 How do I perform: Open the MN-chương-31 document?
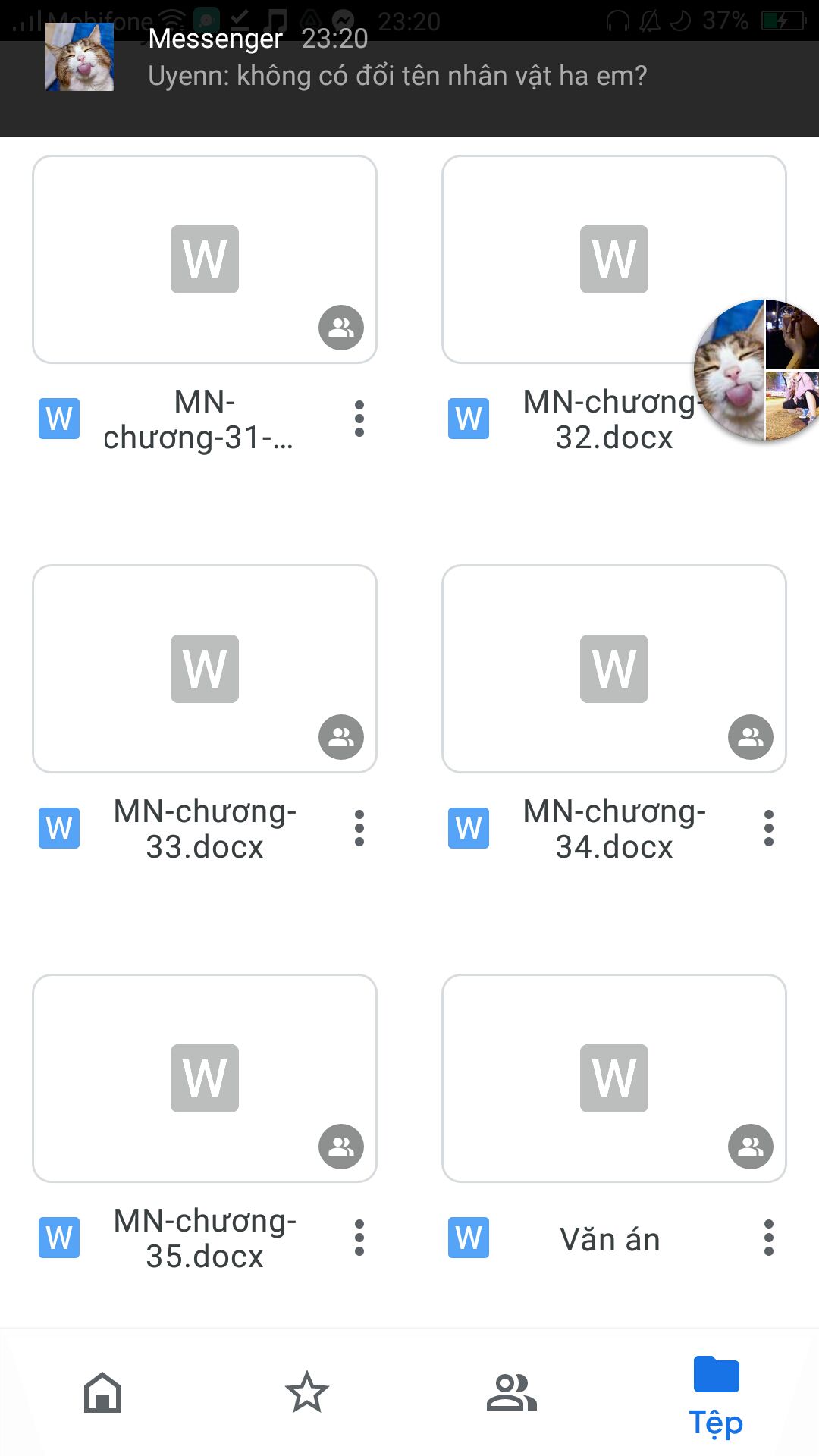tap(205, 259)
